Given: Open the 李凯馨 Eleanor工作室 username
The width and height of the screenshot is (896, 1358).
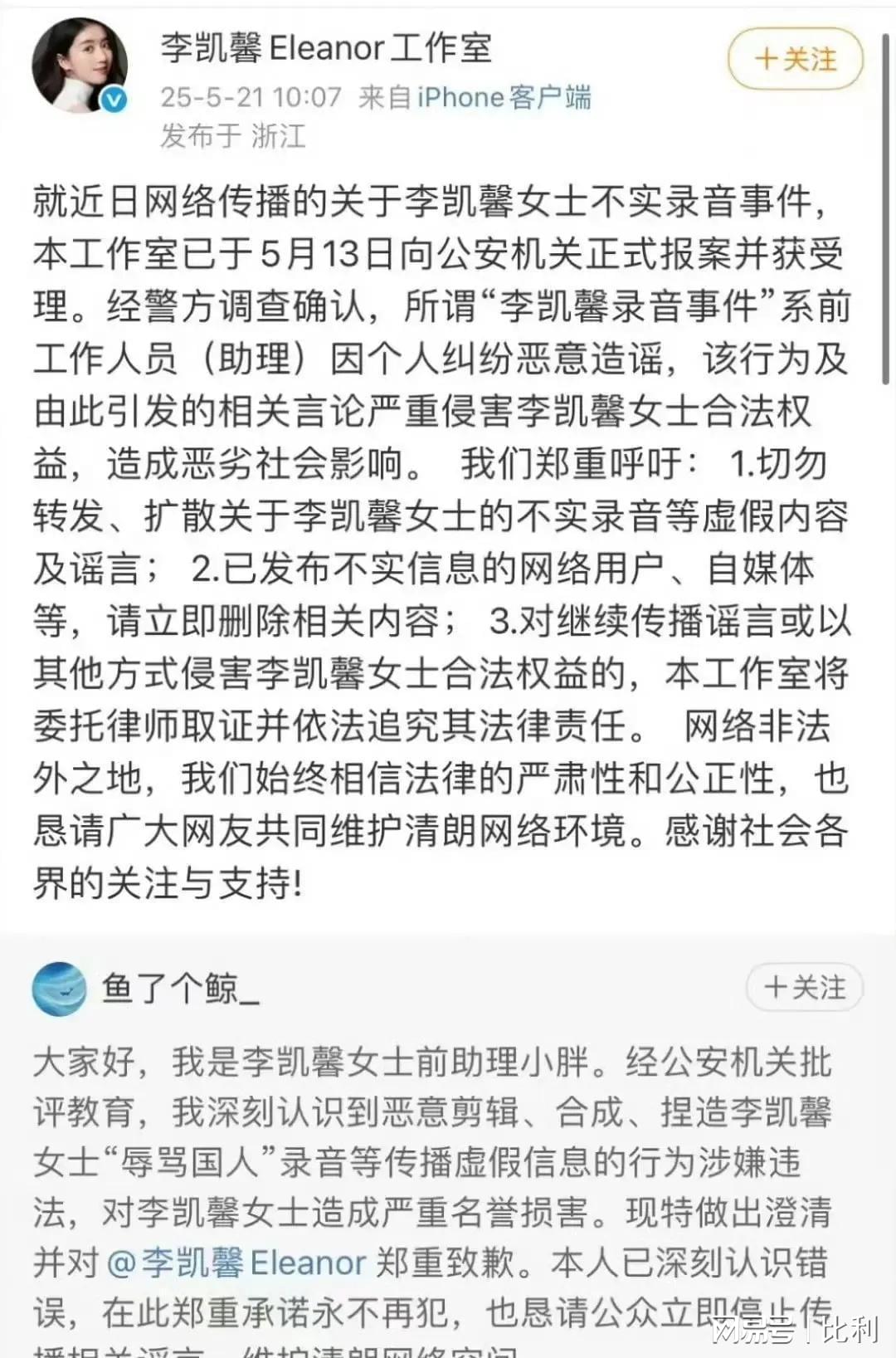Looking at the screenshot, I should (x=326, y=47).
